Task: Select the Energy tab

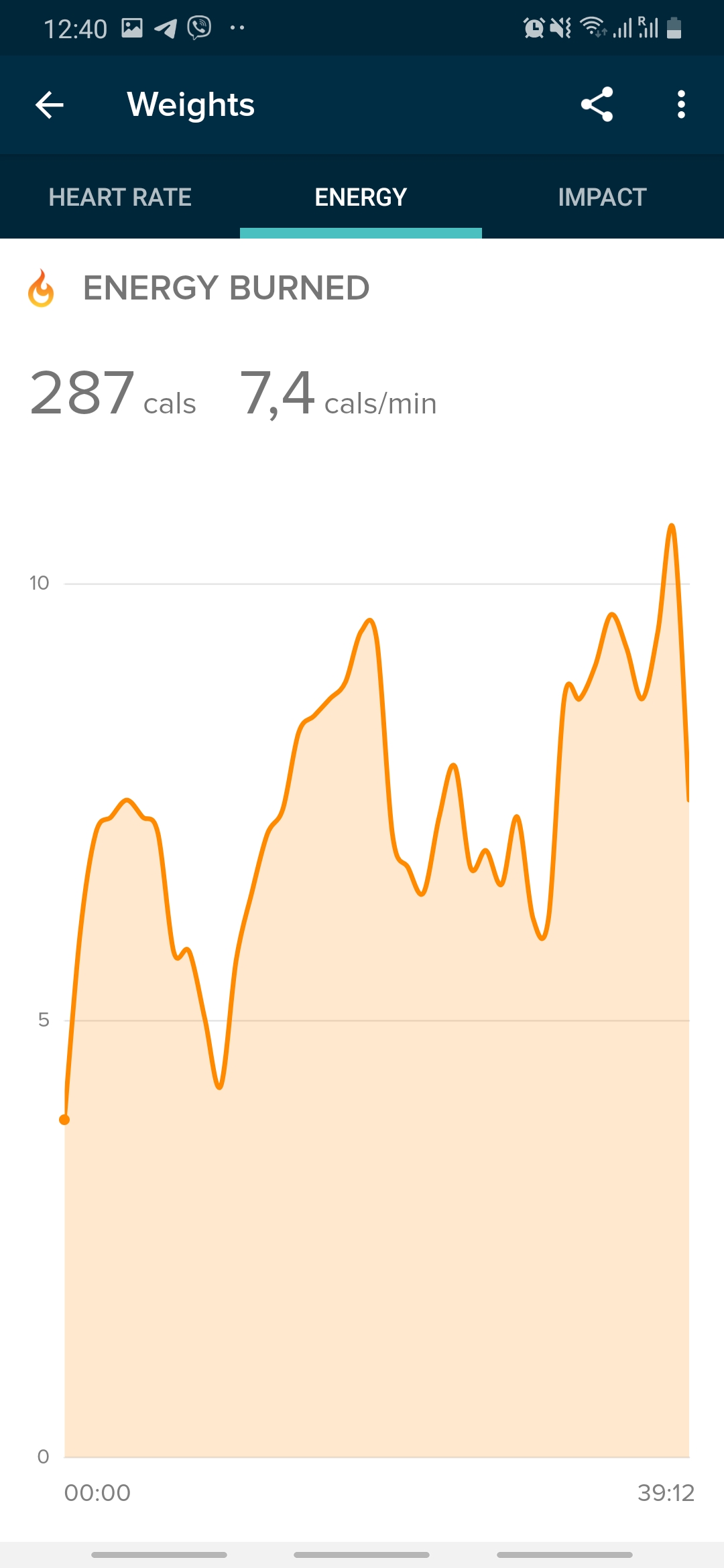Action: click(361, 197)
